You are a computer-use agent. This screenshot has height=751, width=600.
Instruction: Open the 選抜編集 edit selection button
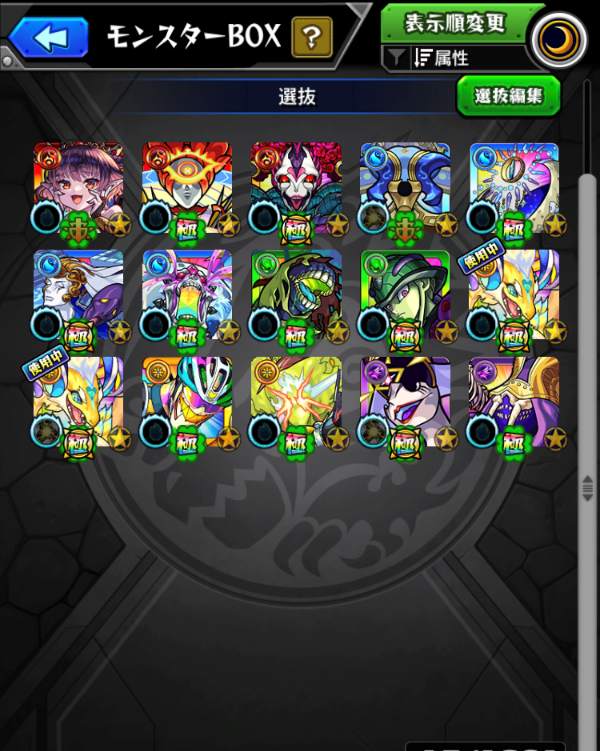[508, 95]
